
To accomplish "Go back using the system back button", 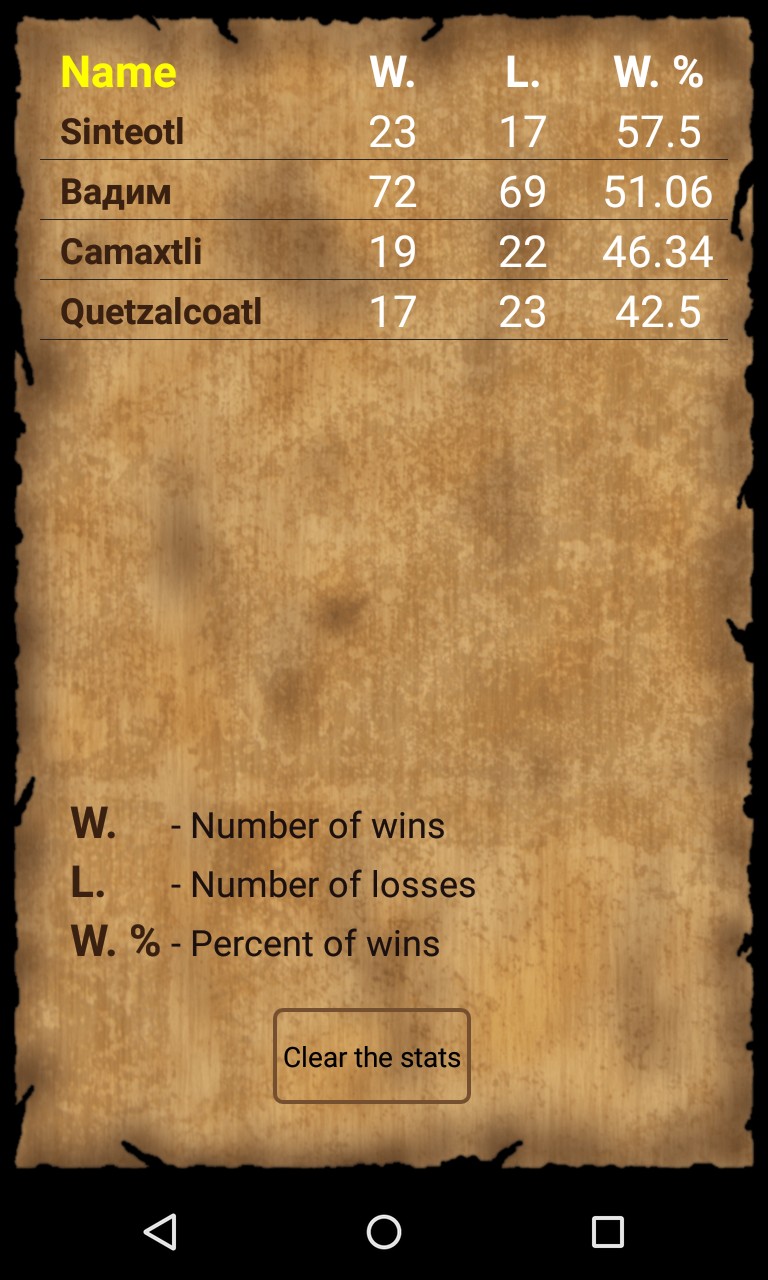I will click(160, 1232).
